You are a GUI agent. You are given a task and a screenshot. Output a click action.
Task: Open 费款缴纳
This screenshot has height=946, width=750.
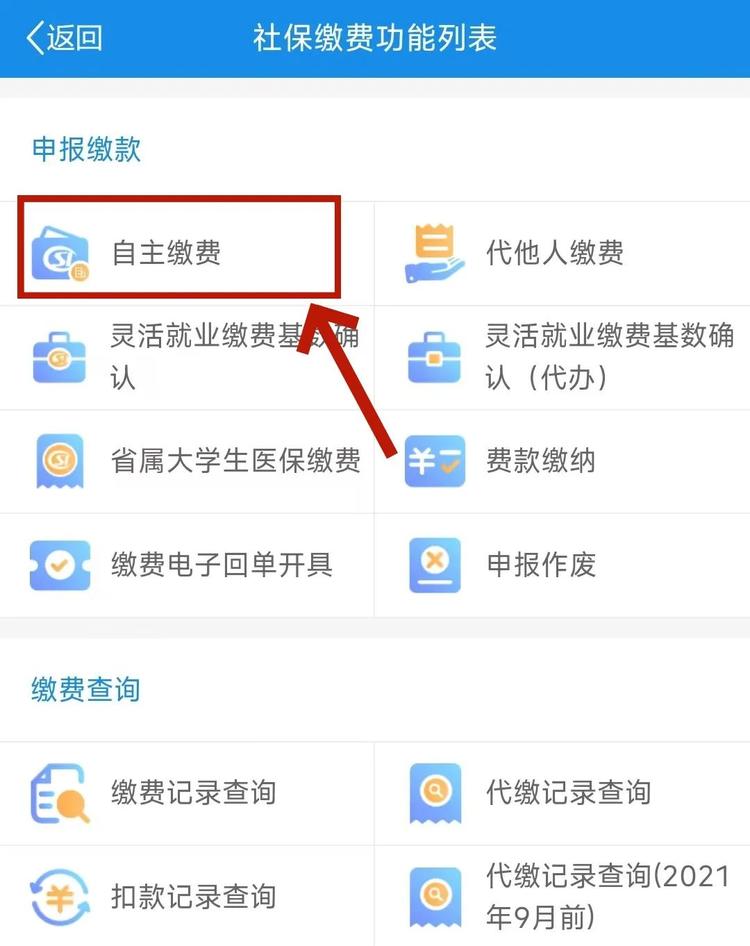pos(540,461)
